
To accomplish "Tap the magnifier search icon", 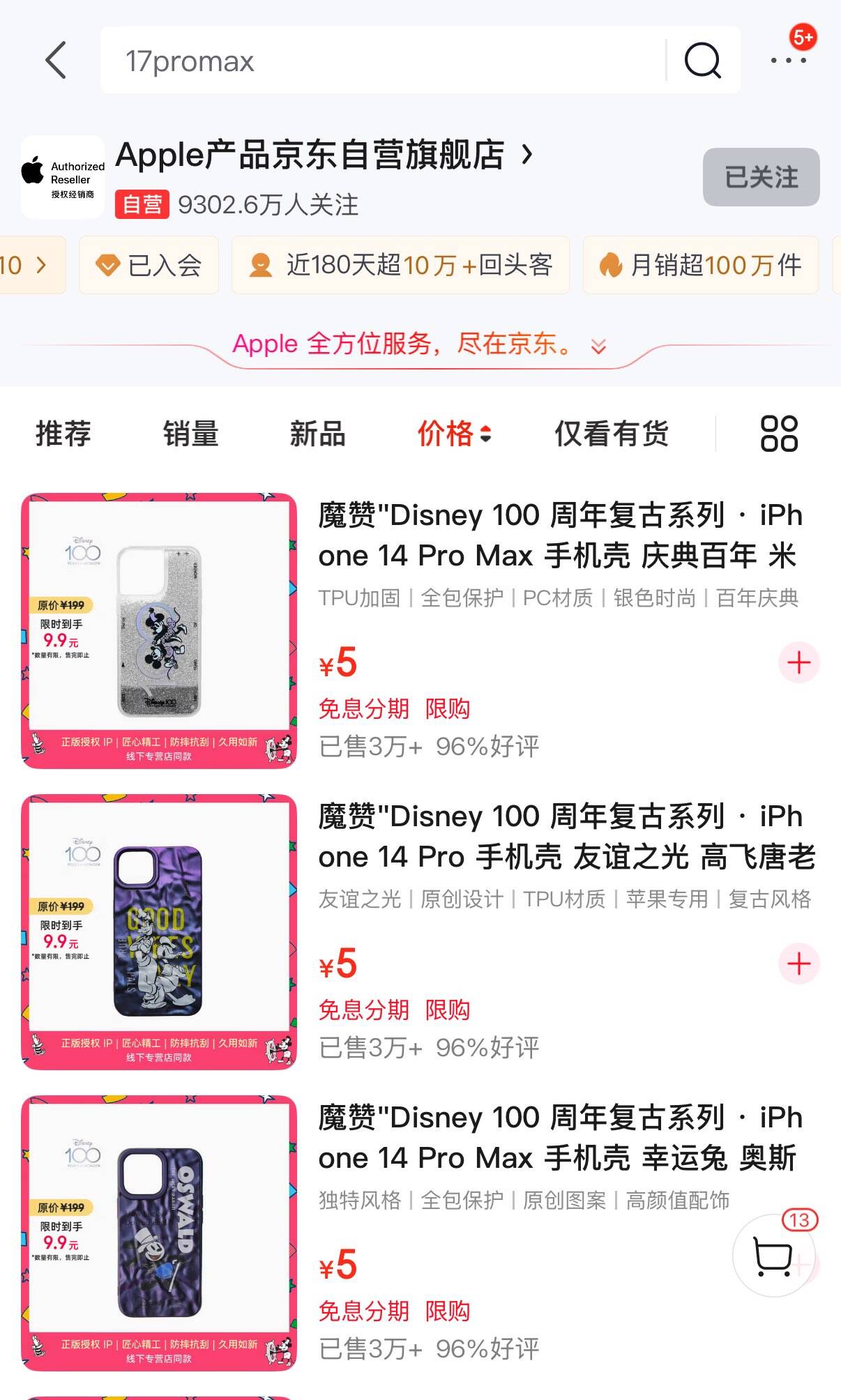I will coord(702,61).
